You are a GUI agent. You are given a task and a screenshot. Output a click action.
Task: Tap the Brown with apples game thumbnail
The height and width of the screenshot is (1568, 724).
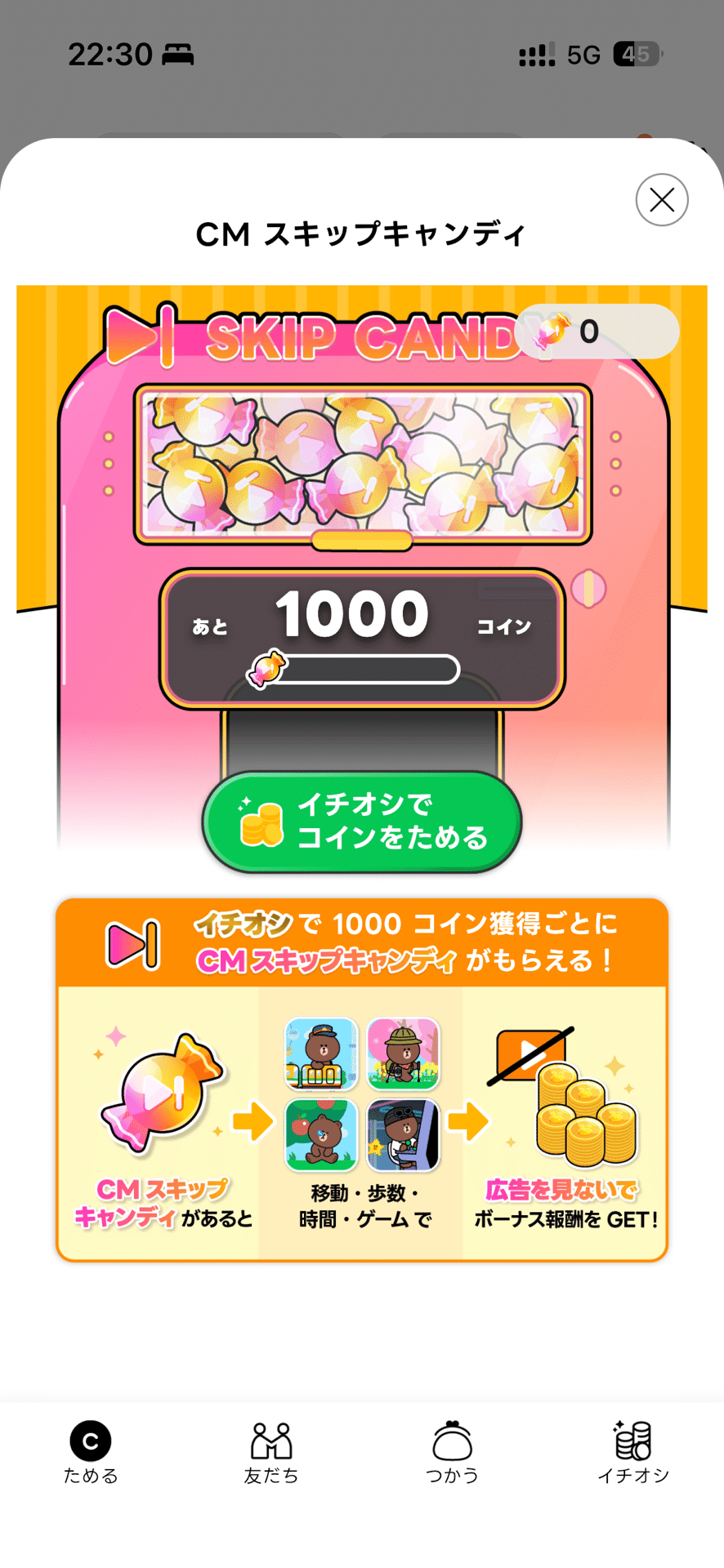[321, 1135]
